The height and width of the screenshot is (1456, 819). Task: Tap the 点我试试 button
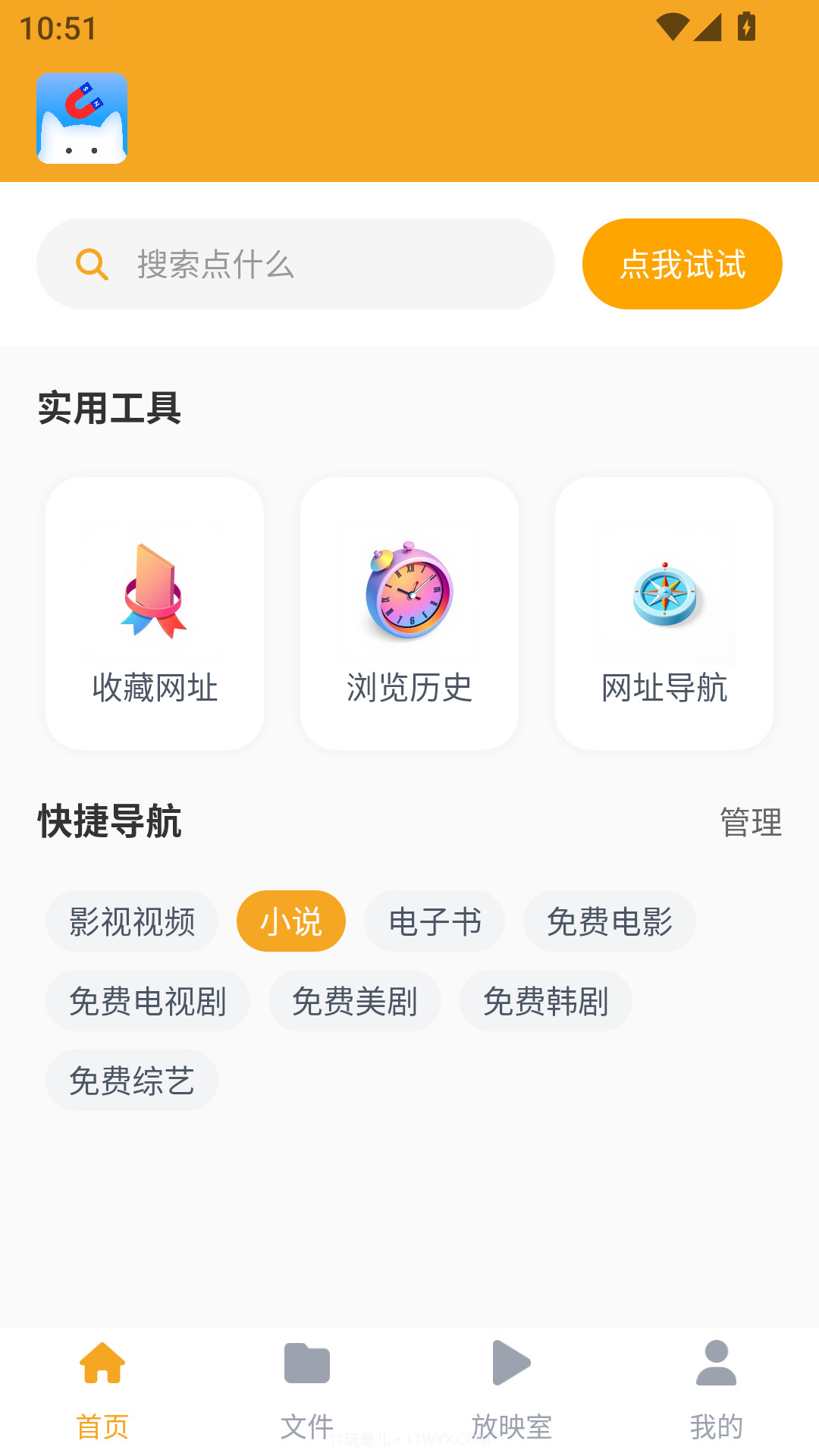(682, 263)
